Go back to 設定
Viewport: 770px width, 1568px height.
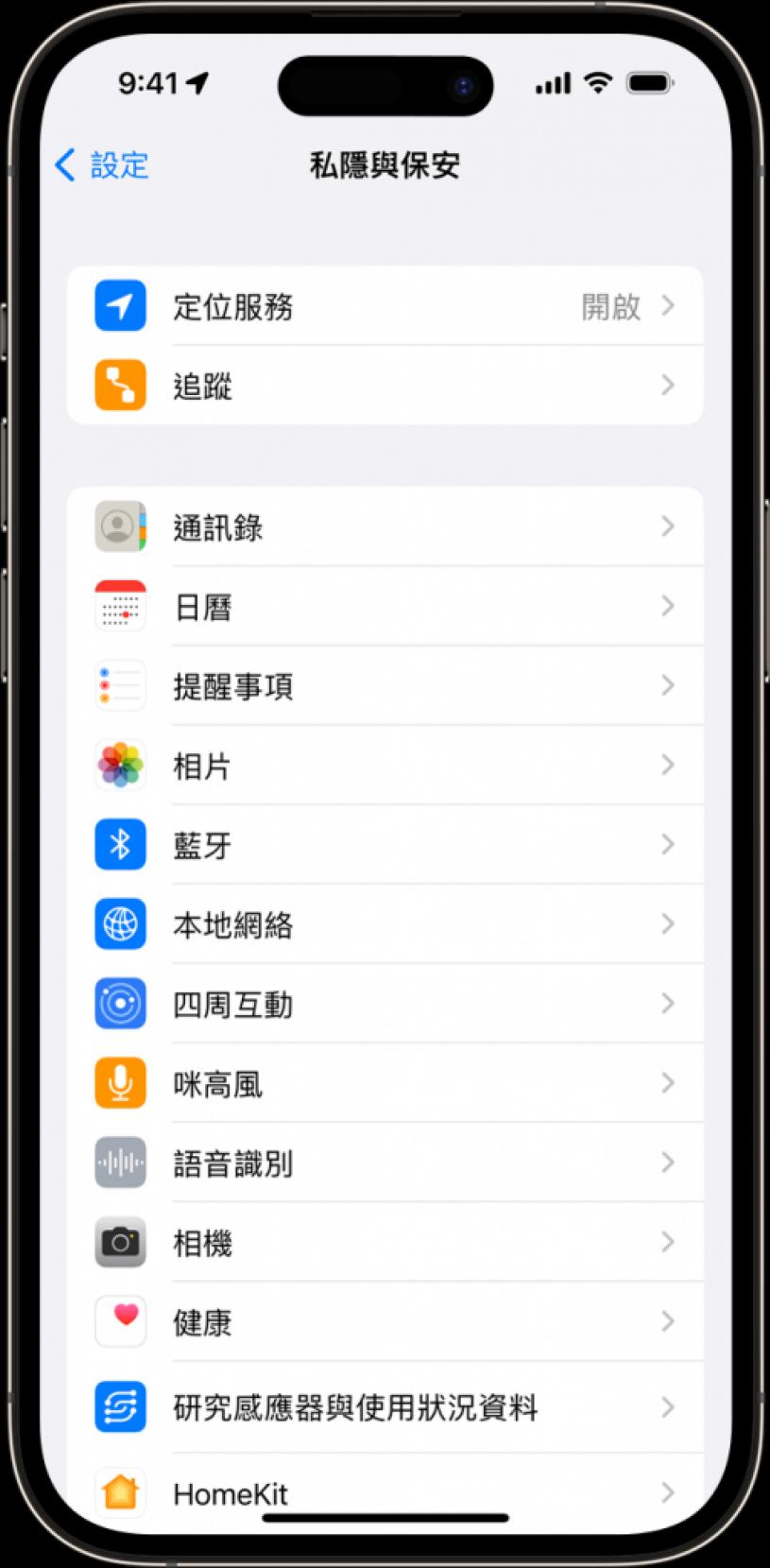click(102, 165)
